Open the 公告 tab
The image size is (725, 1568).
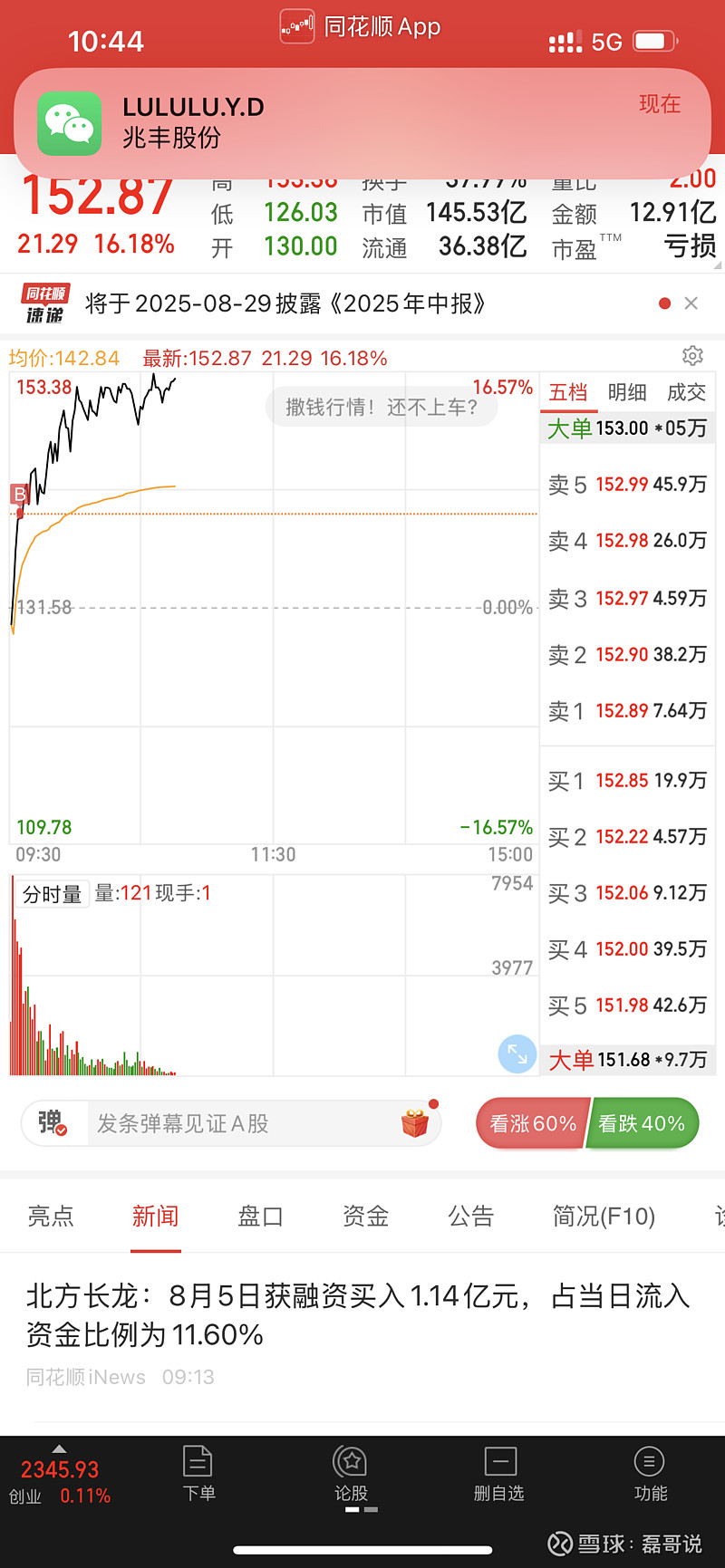[471, 1216]
